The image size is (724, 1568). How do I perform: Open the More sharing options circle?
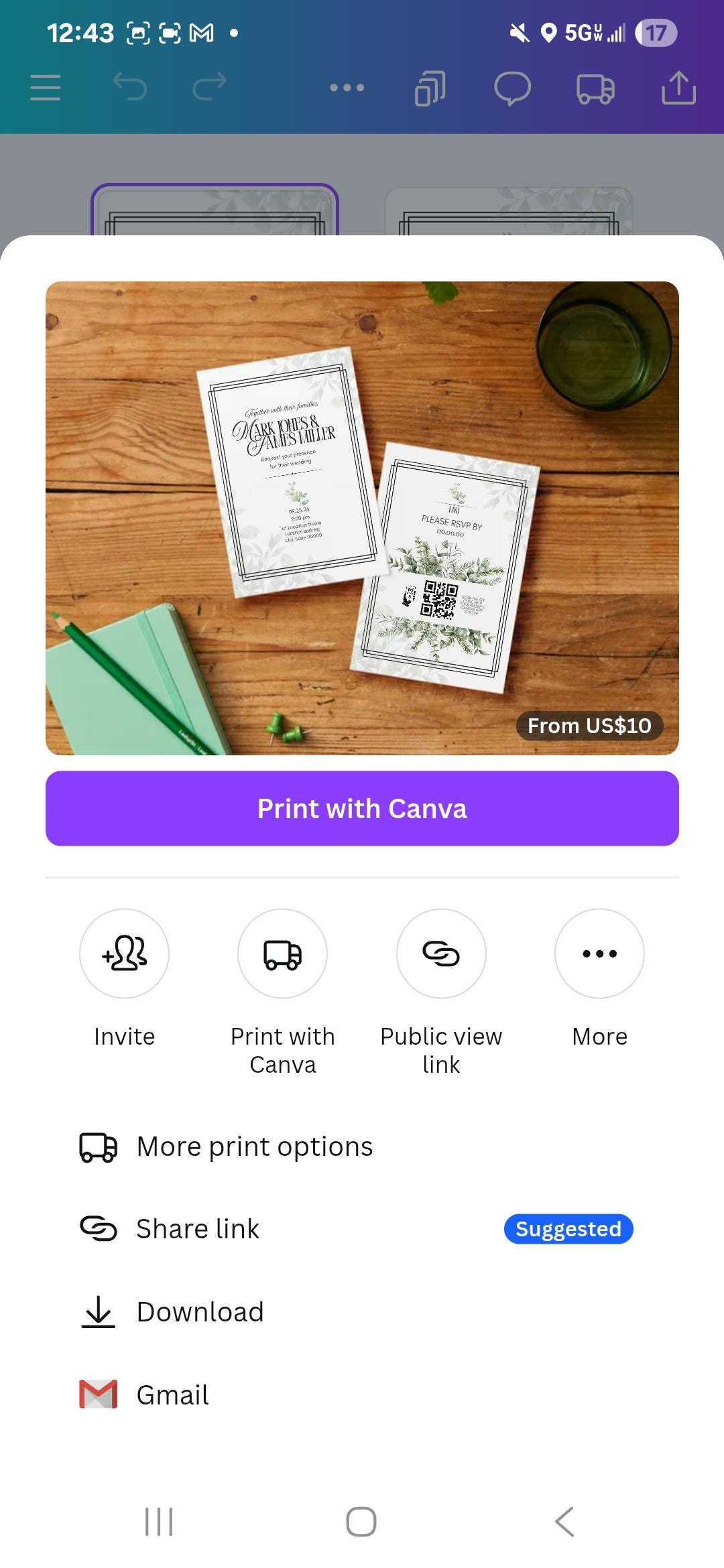[x=599, y=954]
